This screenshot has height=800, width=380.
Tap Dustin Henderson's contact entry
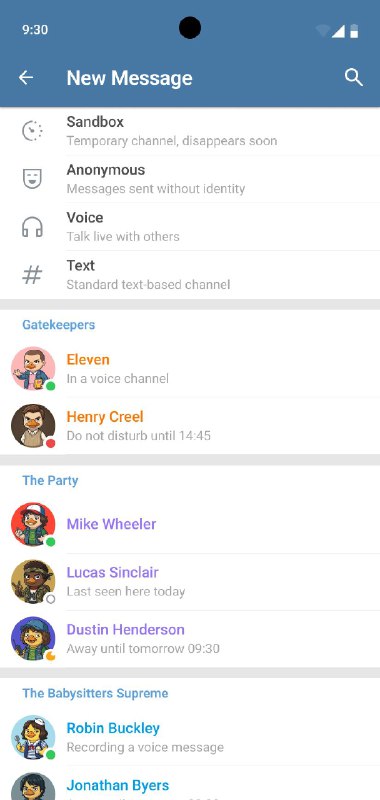click(x=190, y=639)
